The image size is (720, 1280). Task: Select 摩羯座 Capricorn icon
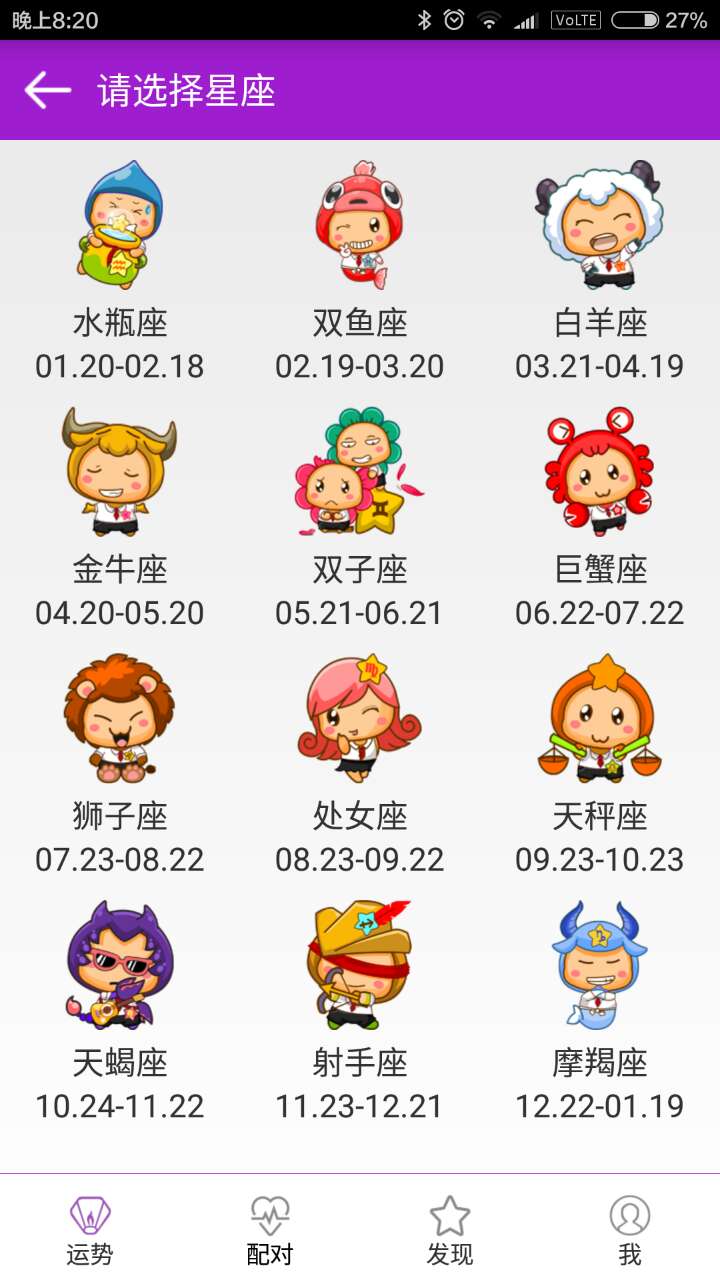(600, 965)
